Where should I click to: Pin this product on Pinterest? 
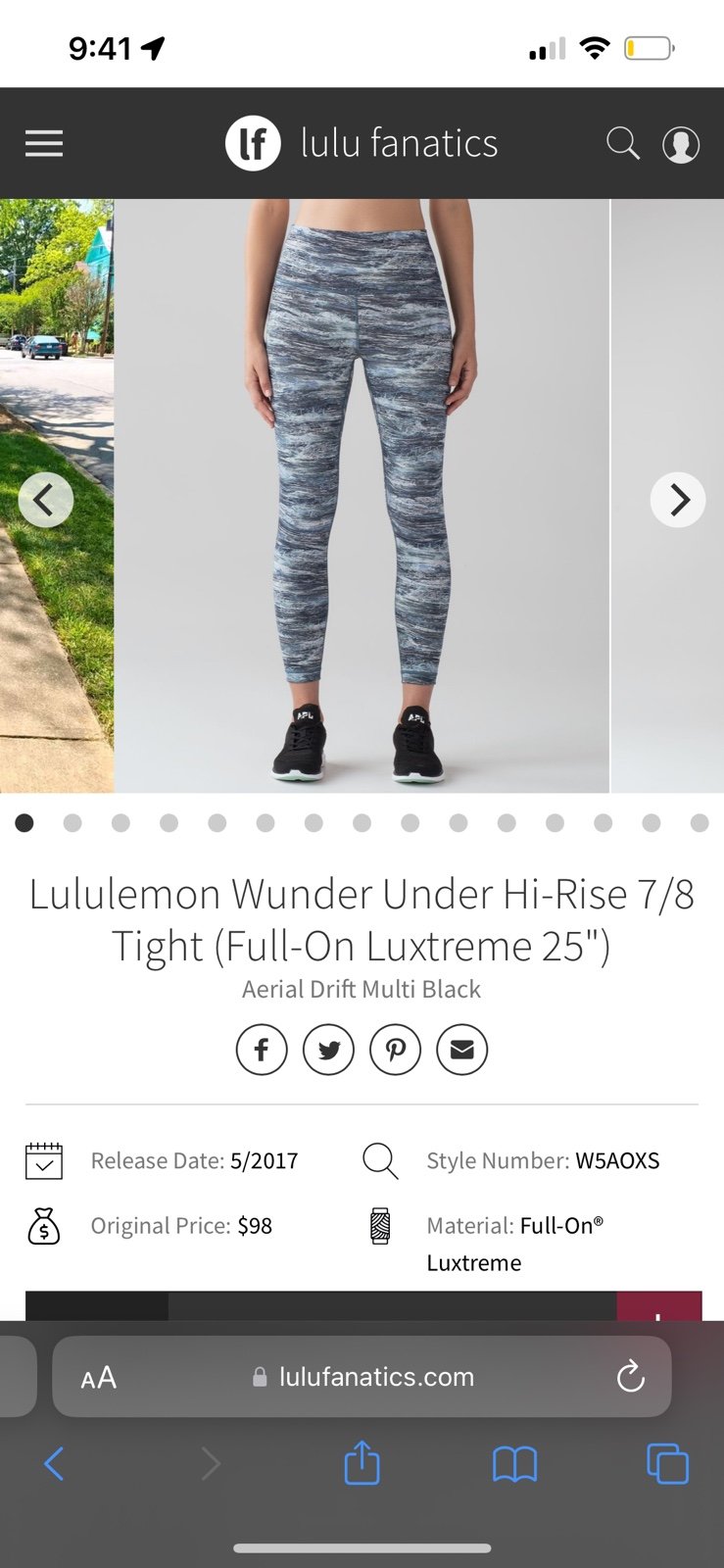395,1050
